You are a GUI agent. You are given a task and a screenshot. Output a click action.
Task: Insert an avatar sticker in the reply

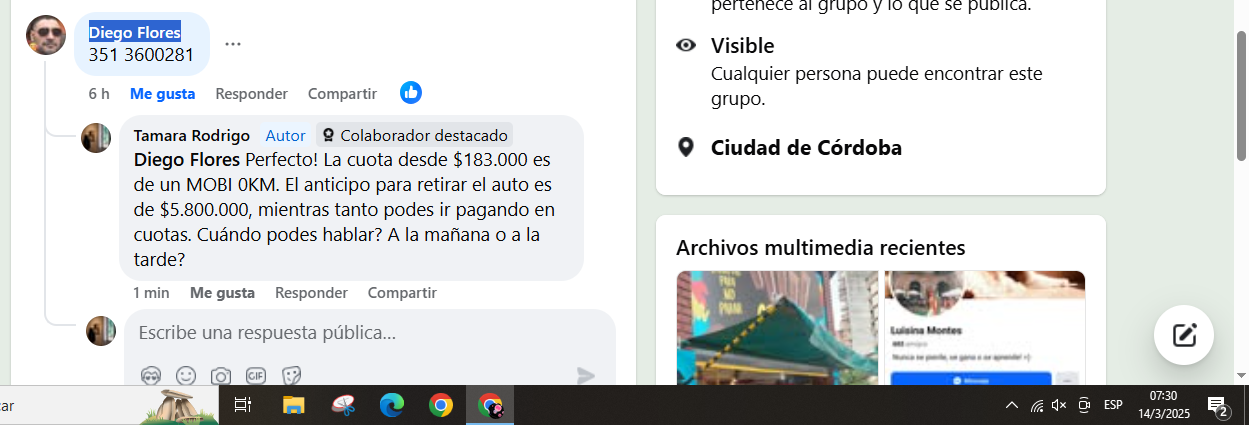pos(151,376)
